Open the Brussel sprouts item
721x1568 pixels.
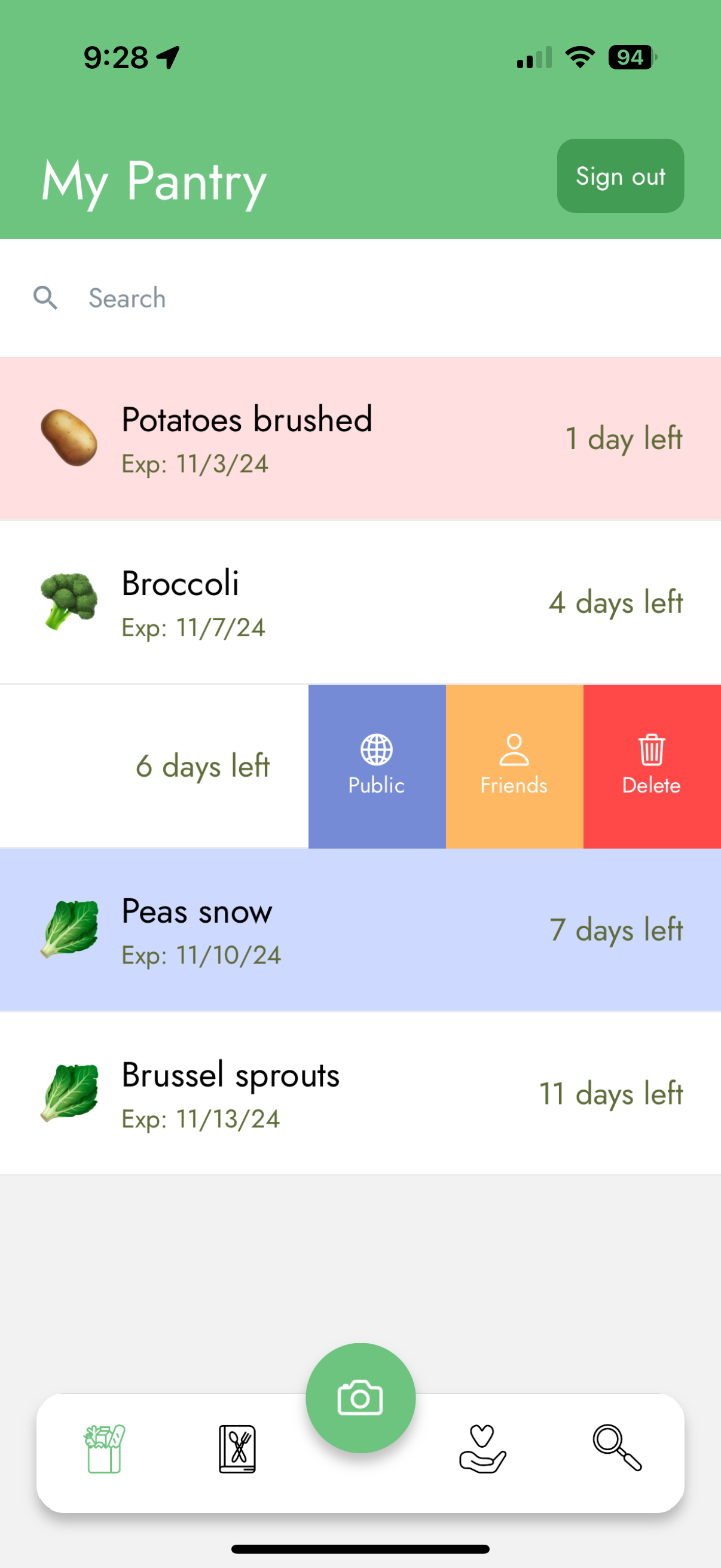[360, 1093]
